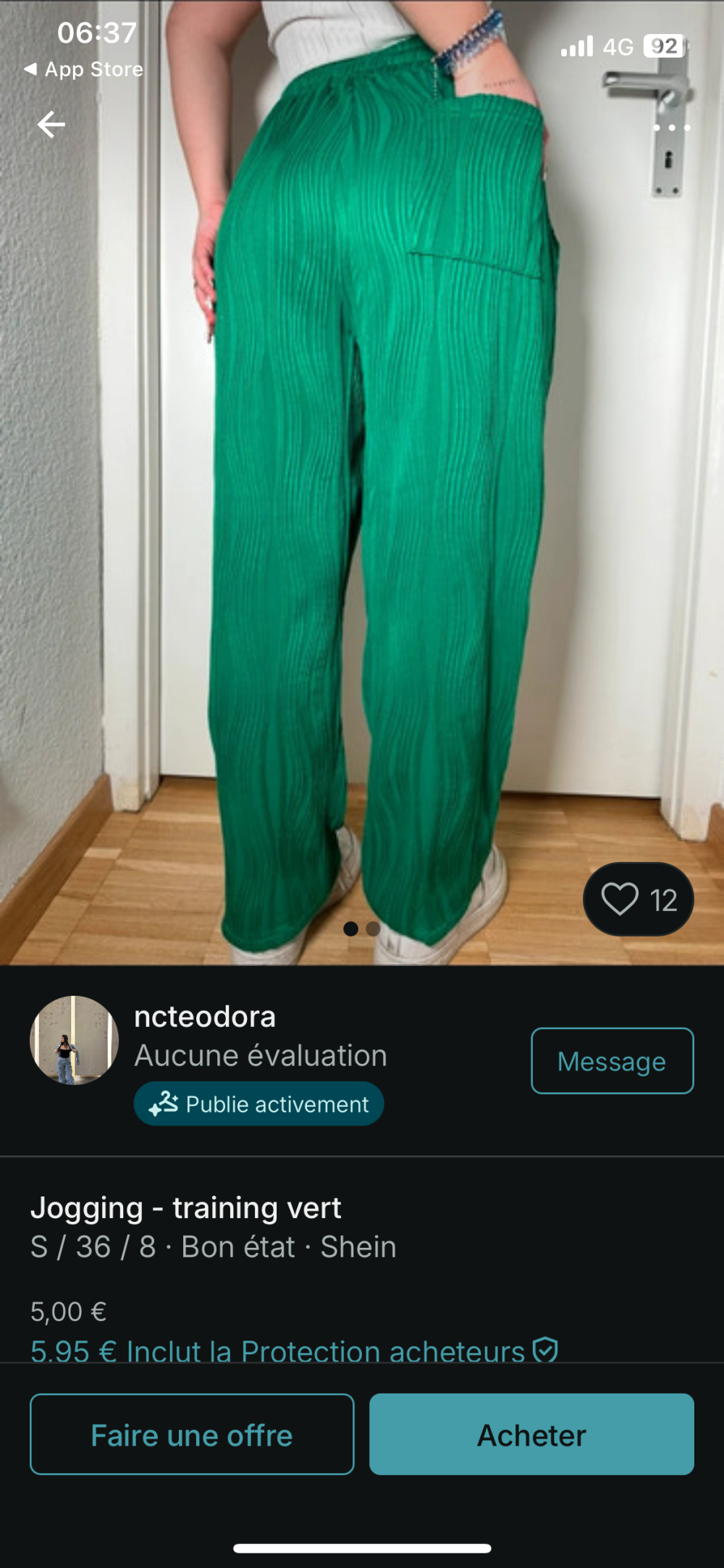The height and width of the screenshot is (1568, 724).
Task: Return to App Store via status bar
Action: [83, 70]
